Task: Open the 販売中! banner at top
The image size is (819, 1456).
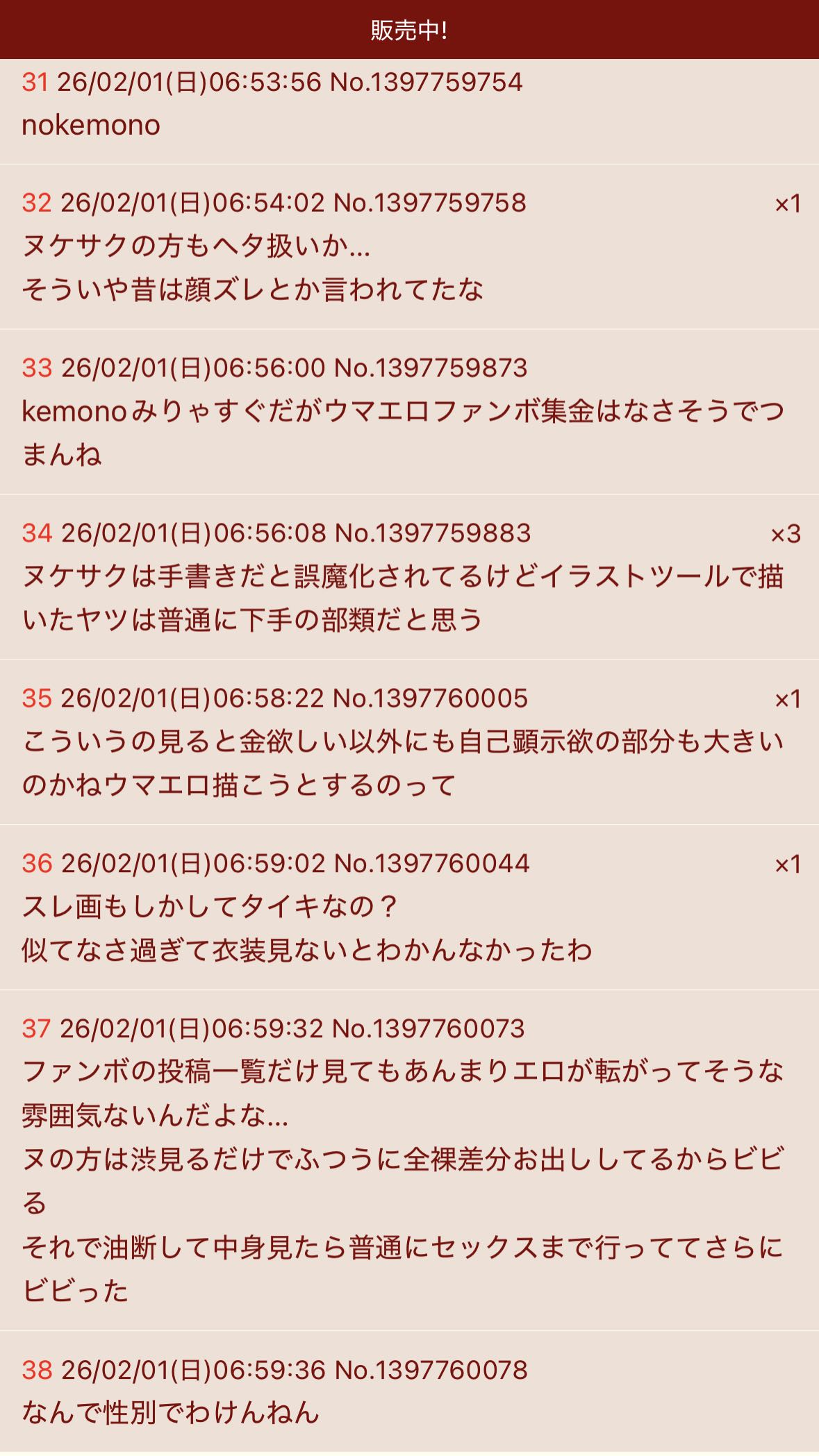Action: 409,30
